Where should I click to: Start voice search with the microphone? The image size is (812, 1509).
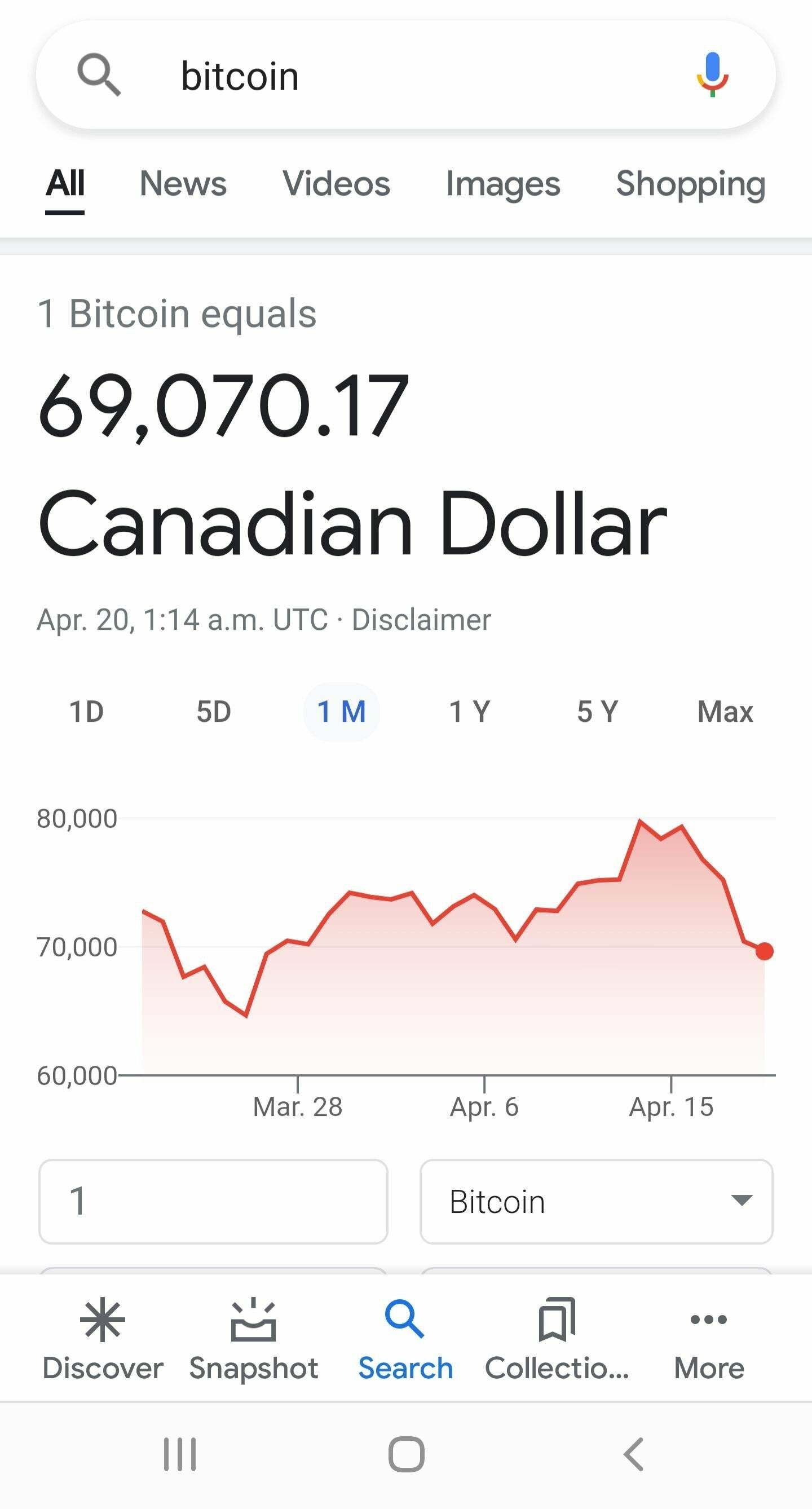712,75
